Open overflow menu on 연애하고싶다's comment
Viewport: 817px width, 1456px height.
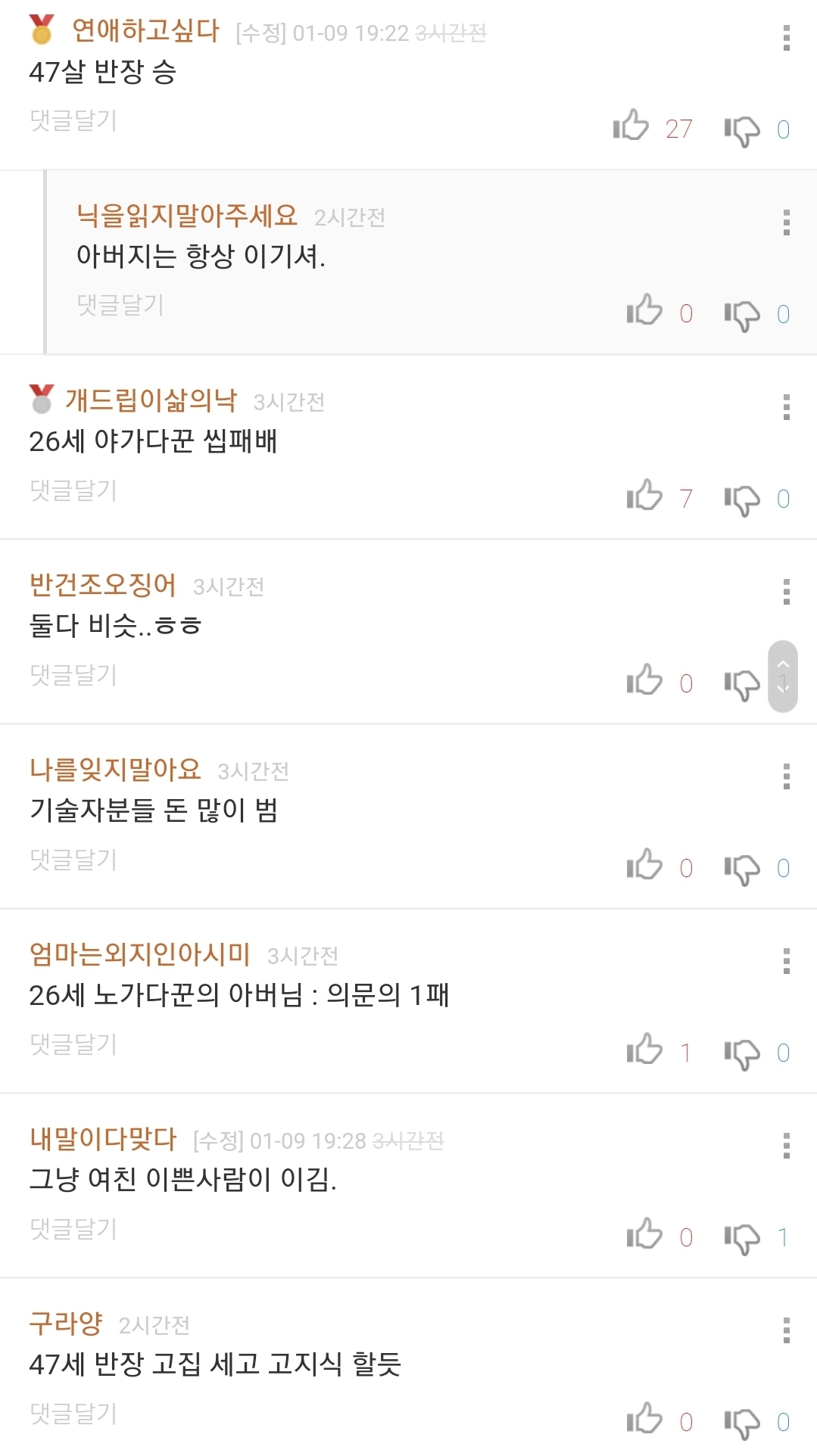coord(787,38)
